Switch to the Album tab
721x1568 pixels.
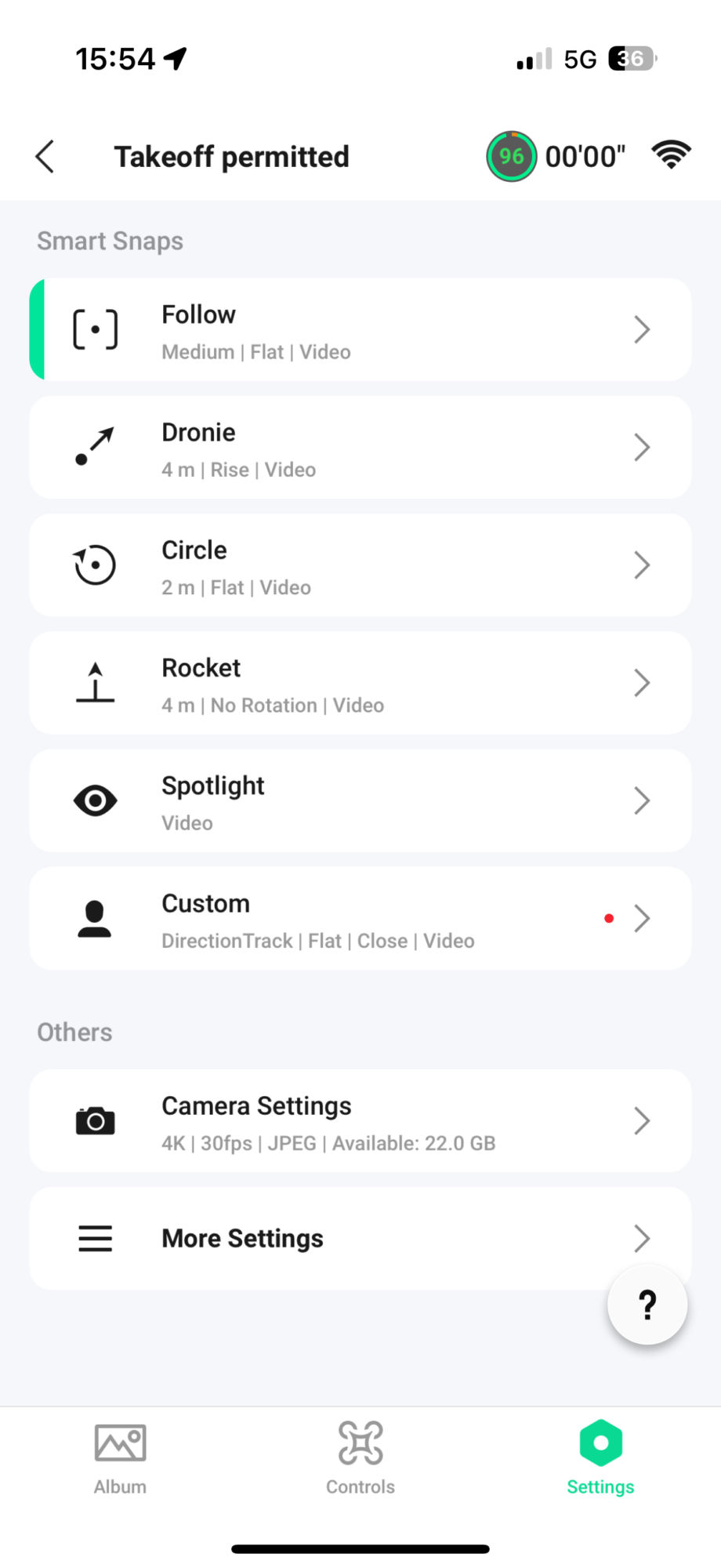[x=120, y=1459]
